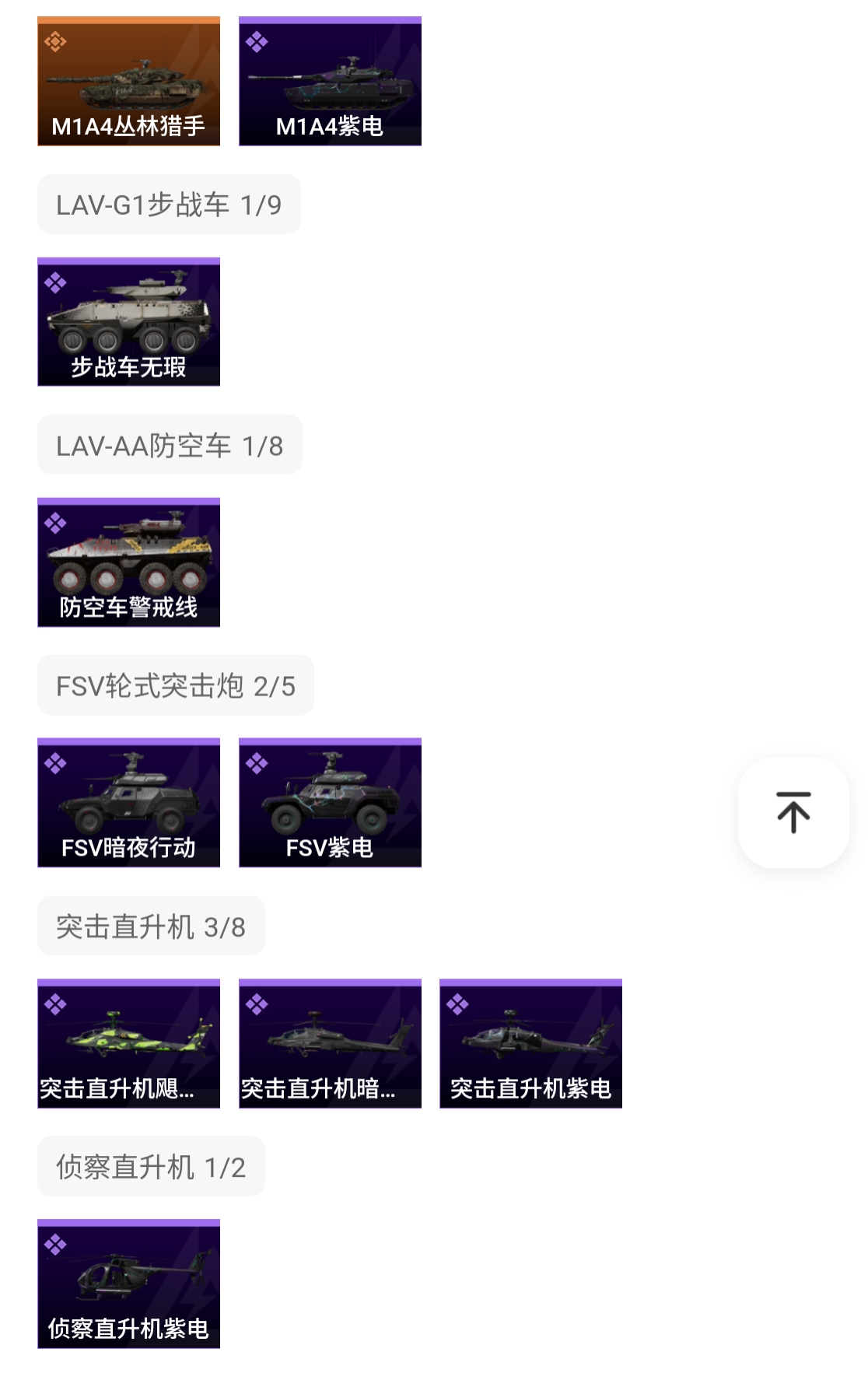
Task: View the FSV紫电 skin tile
Action: tap(330, 802)
